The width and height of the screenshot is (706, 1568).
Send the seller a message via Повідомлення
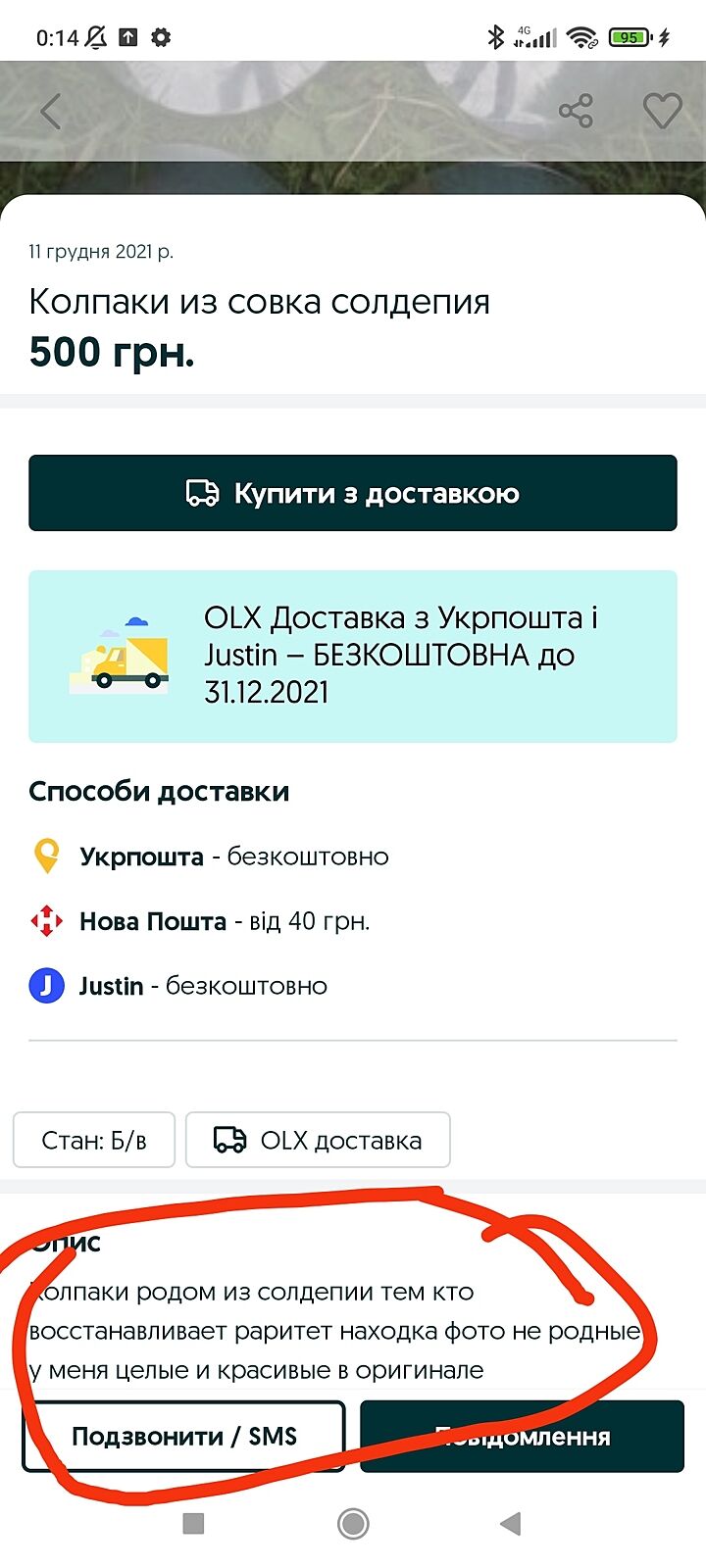(522, 1437)
